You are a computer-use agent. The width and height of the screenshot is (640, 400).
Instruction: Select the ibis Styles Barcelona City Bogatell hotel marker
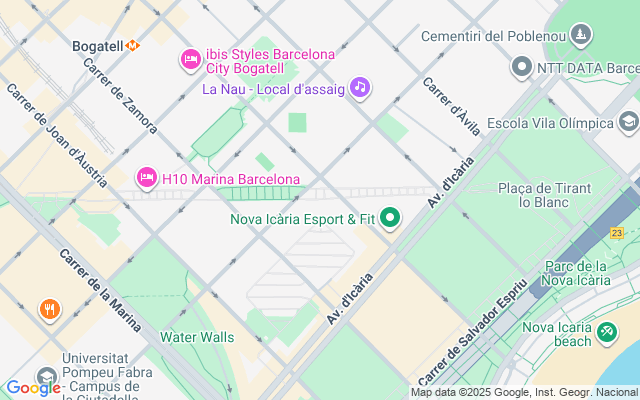(190, 60)
